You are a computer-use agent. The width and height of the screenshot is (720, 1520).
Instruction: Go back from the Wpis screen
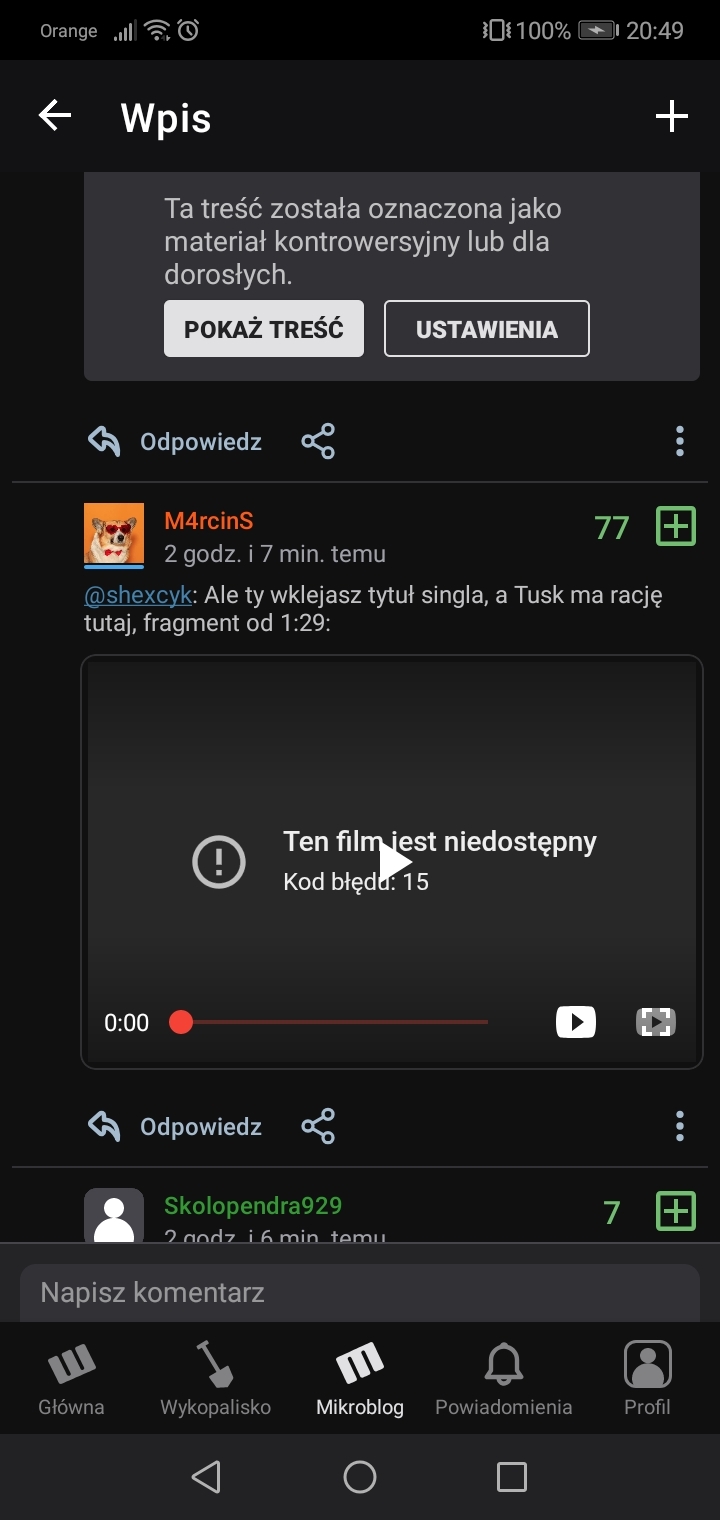55,116
